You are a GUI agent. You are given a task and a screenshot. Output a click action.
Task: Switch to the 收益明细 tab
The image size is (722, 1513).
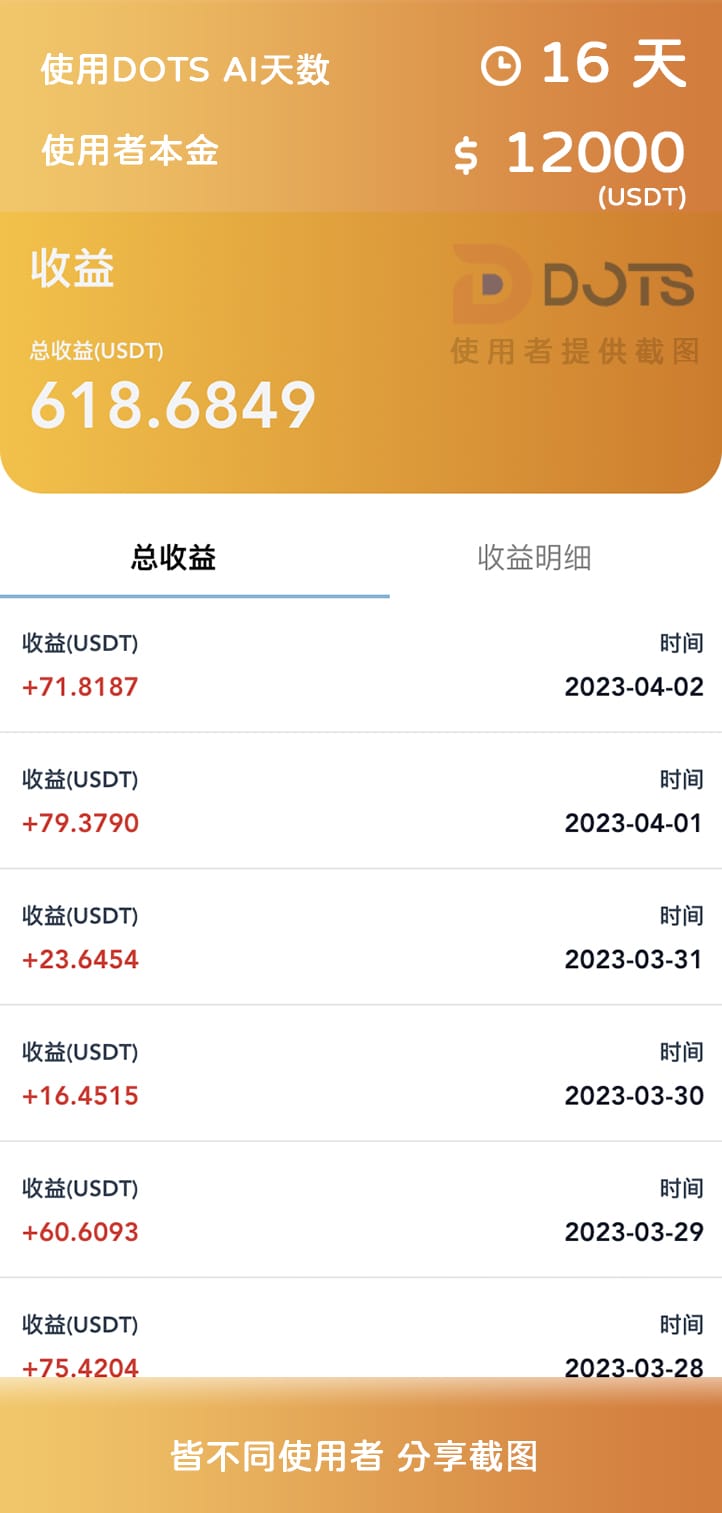536,560
